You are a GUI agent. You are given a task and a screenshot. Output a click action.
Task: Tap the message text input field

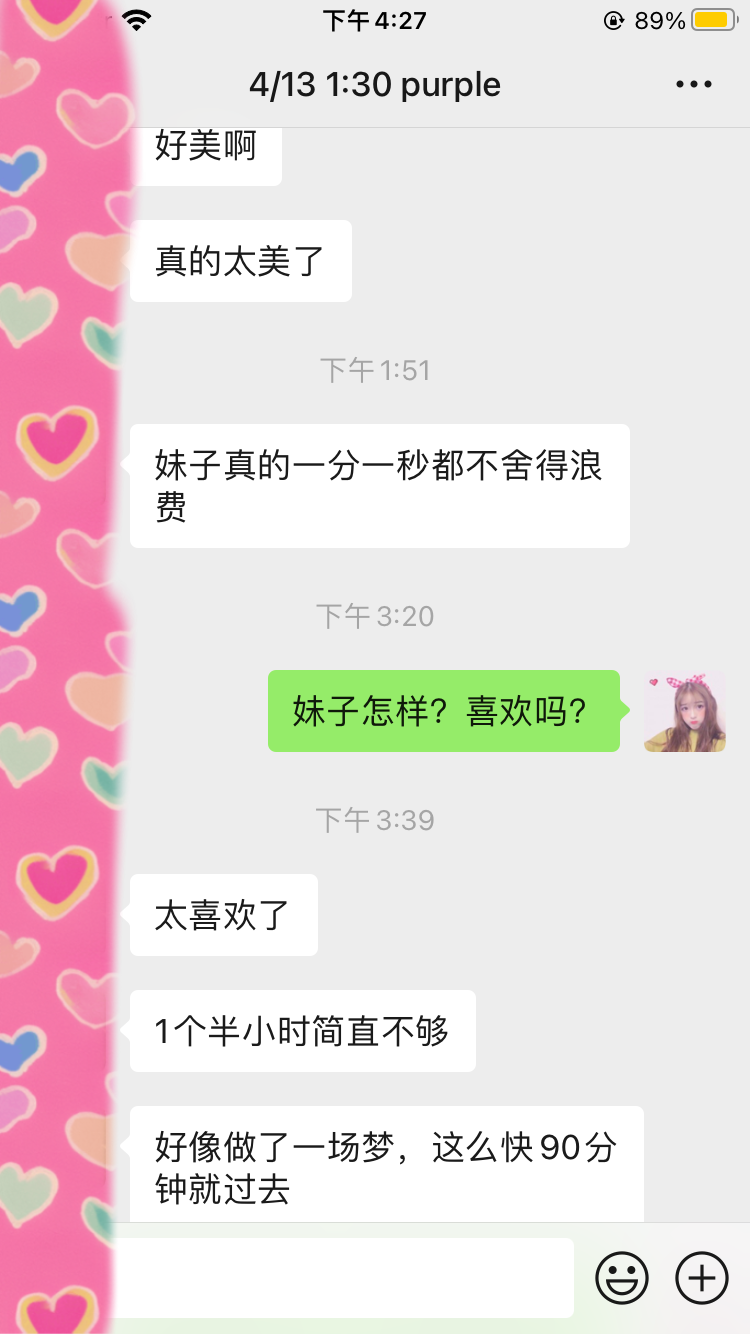[x=345, y=1278]
